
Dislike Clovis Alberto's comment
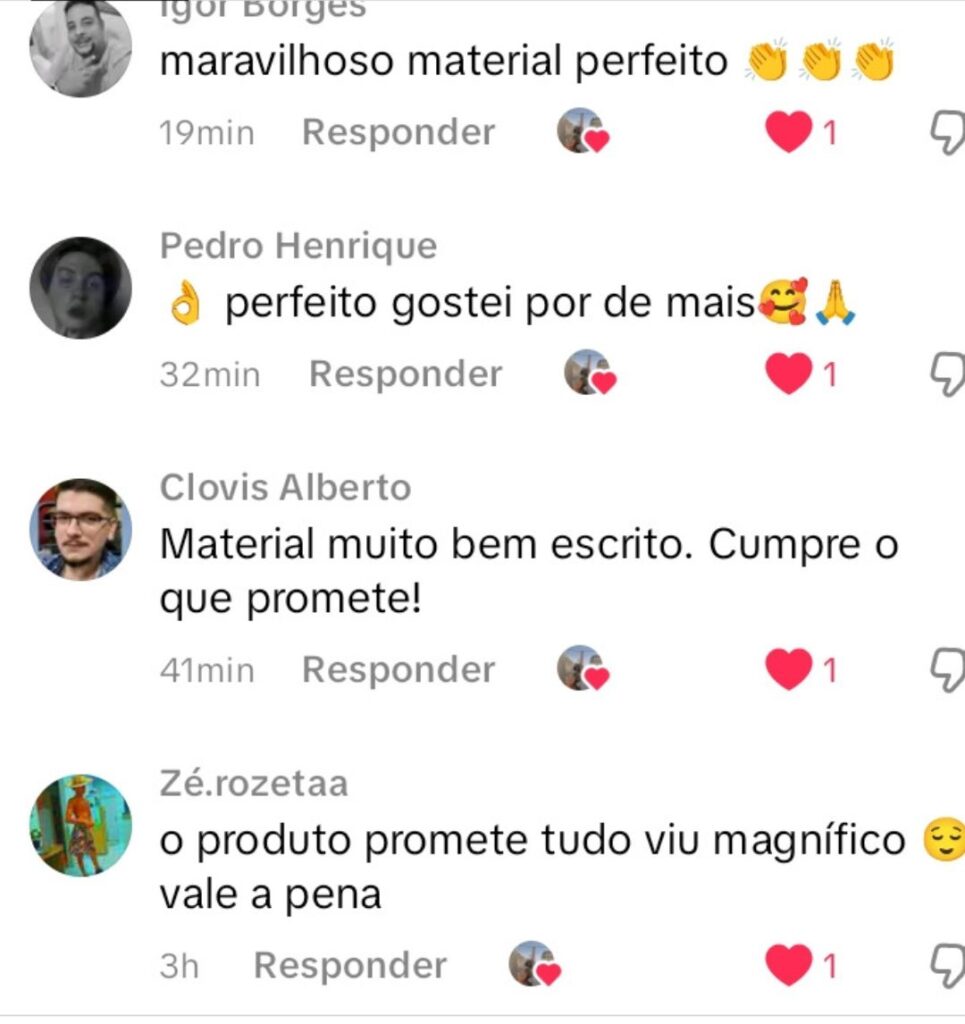point(946,670)
